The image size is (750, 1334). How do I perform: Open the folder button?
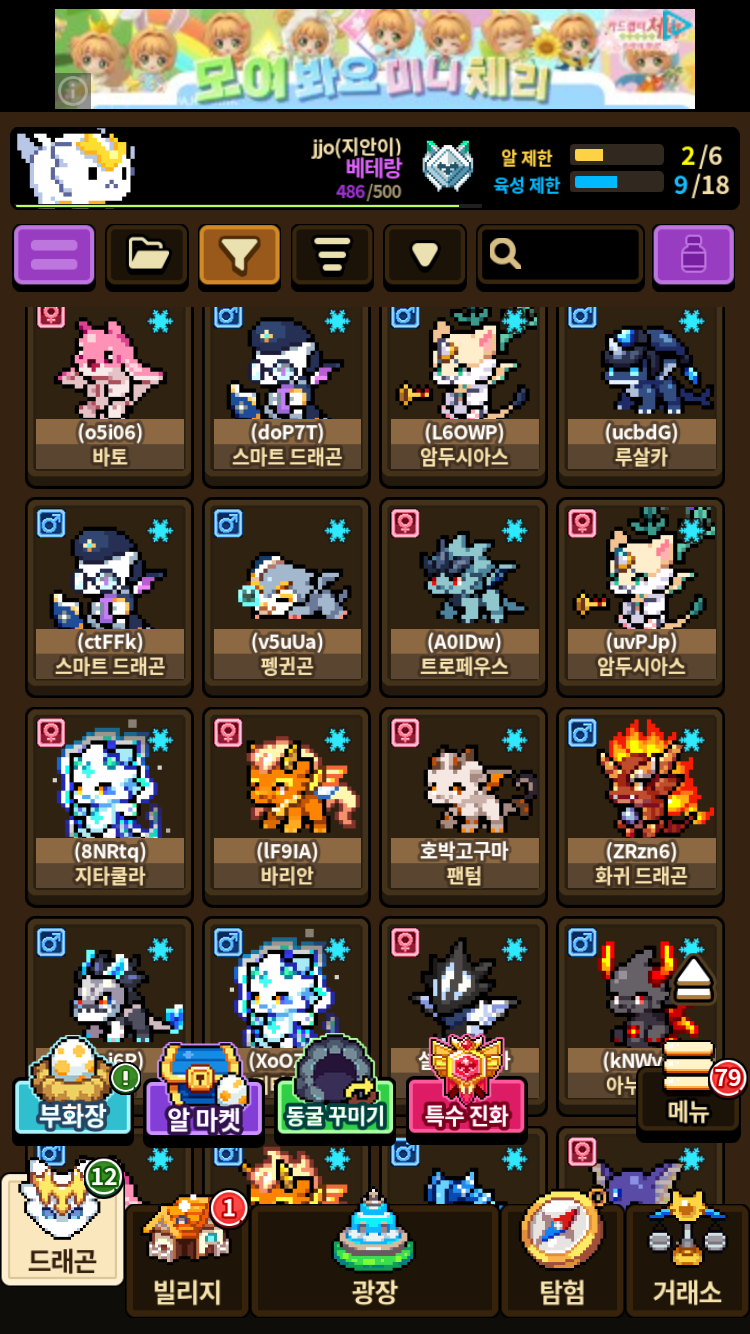tap(147, 254)
